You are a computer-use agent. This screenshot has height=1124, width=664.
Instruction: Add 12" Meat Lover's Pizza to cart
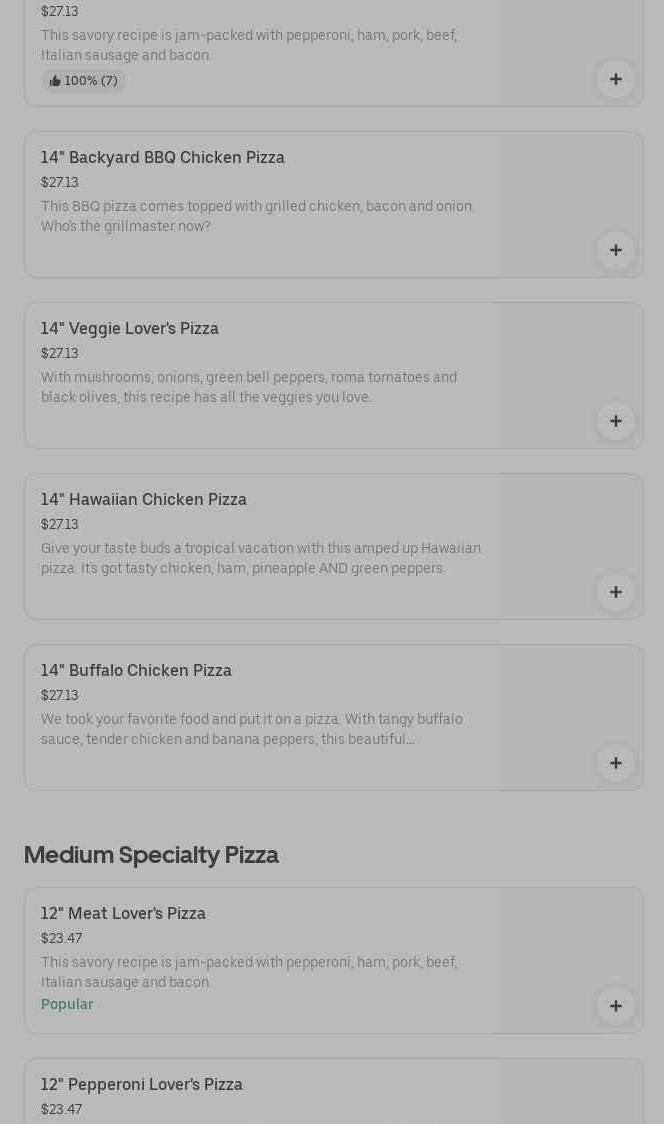[615, 1006]
